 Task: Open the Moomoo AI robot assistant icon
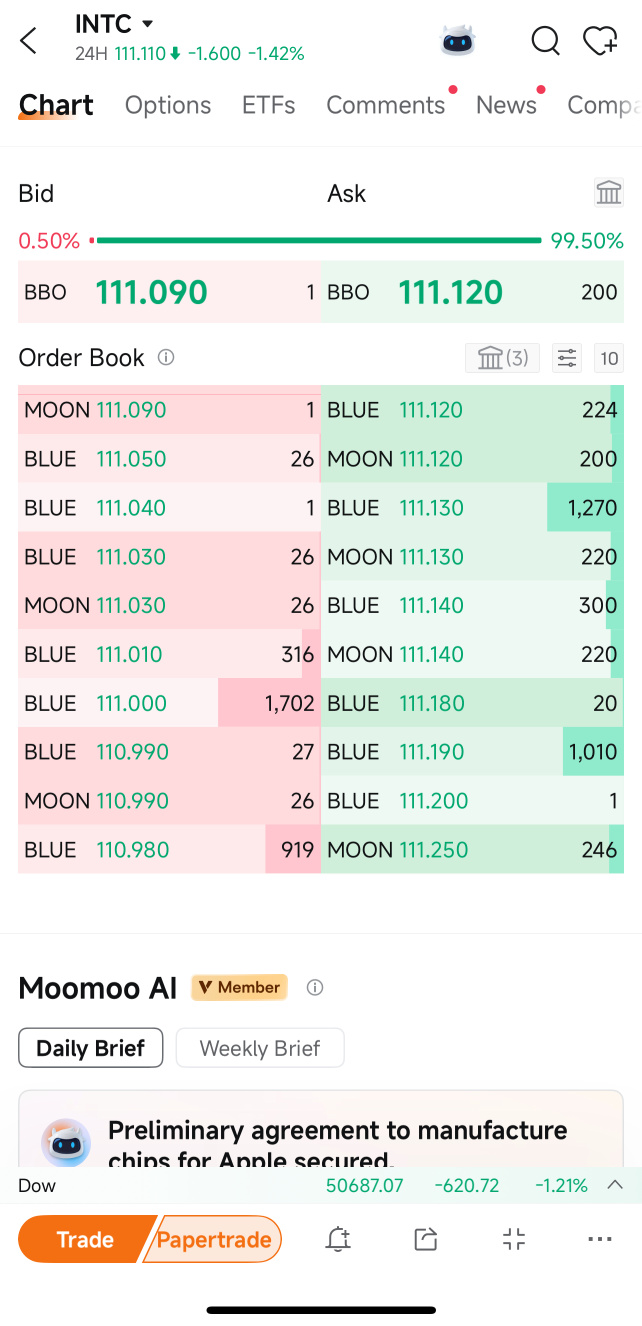click(x=458, y=40)
